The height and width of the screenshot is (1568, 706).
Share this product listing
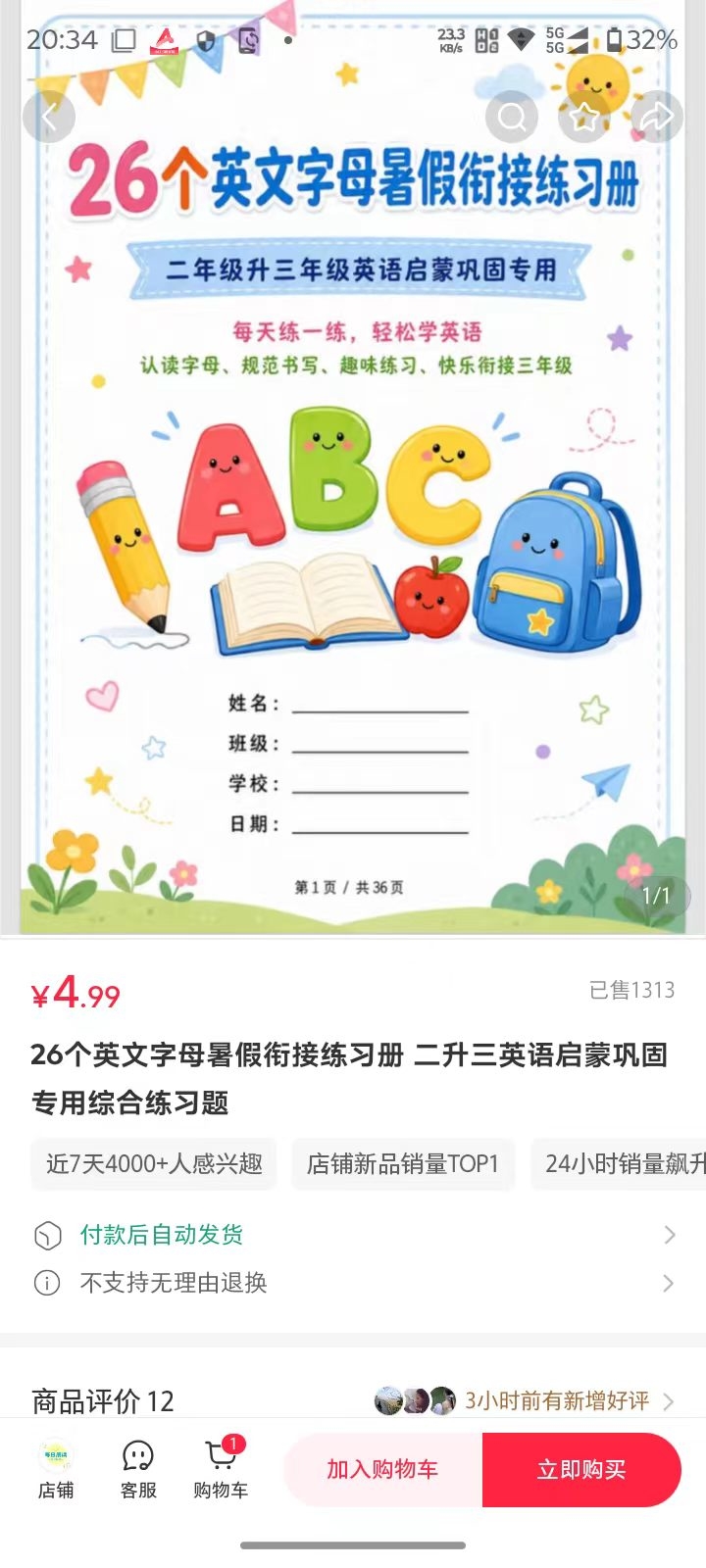[x=656, y=118]
